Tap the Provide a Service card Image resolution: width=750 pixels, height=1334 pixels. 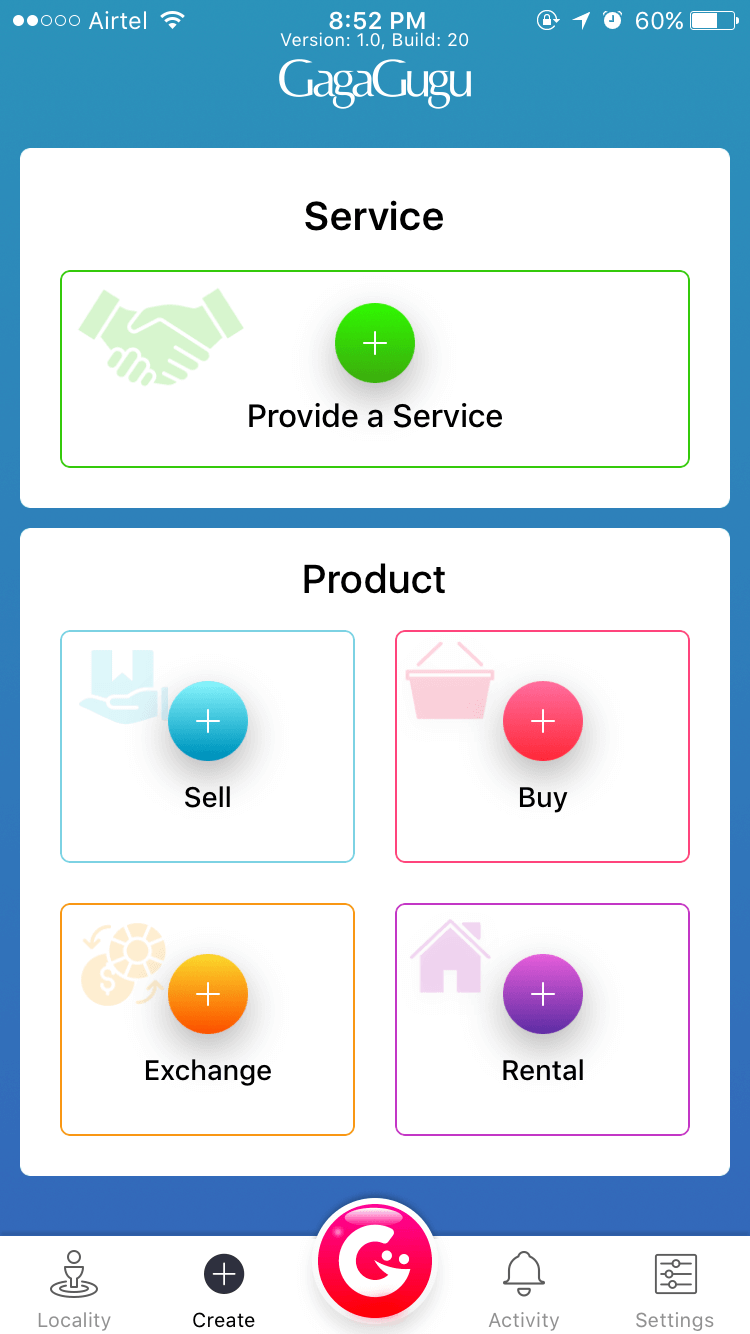[x=375, y=368]
